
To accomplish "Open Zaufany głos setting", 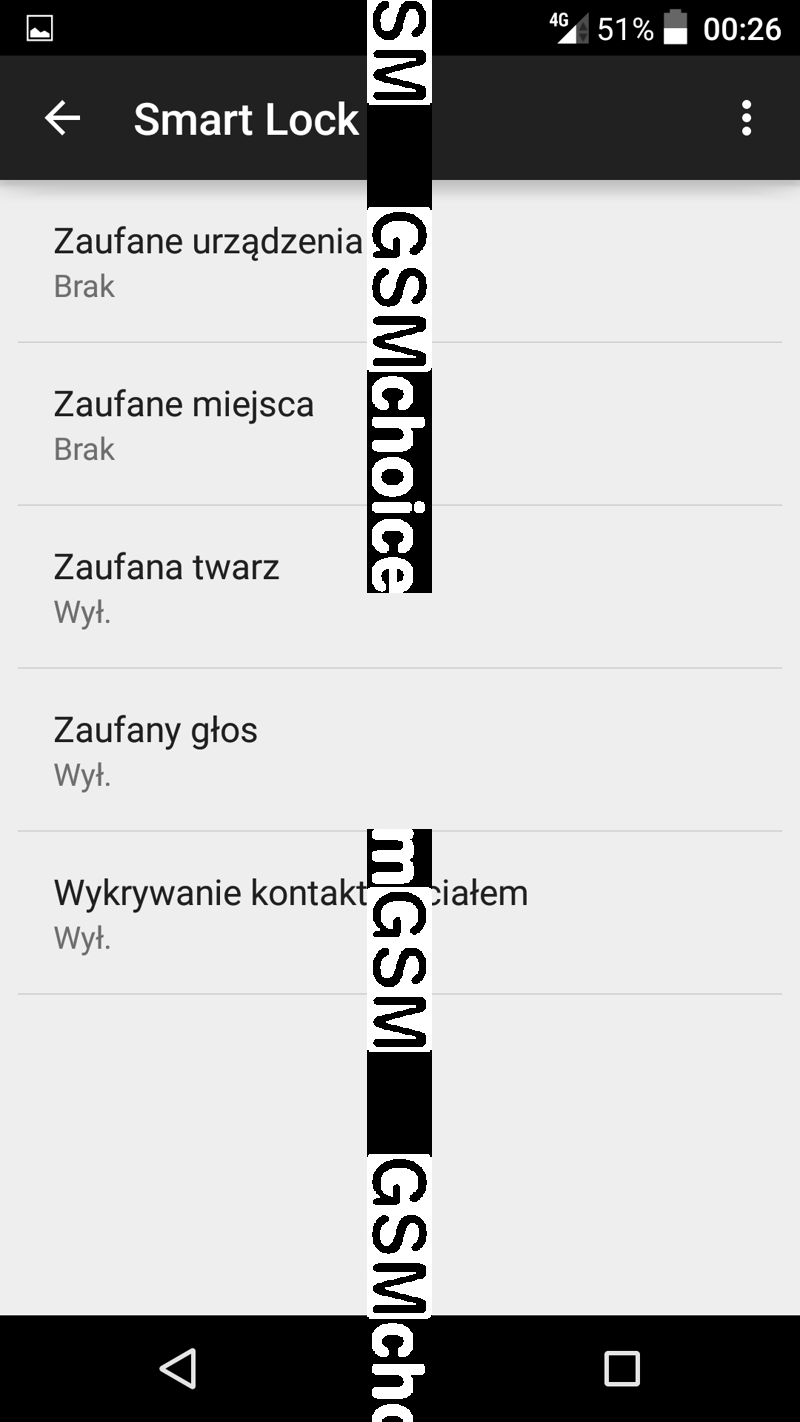I will (400, 751).
